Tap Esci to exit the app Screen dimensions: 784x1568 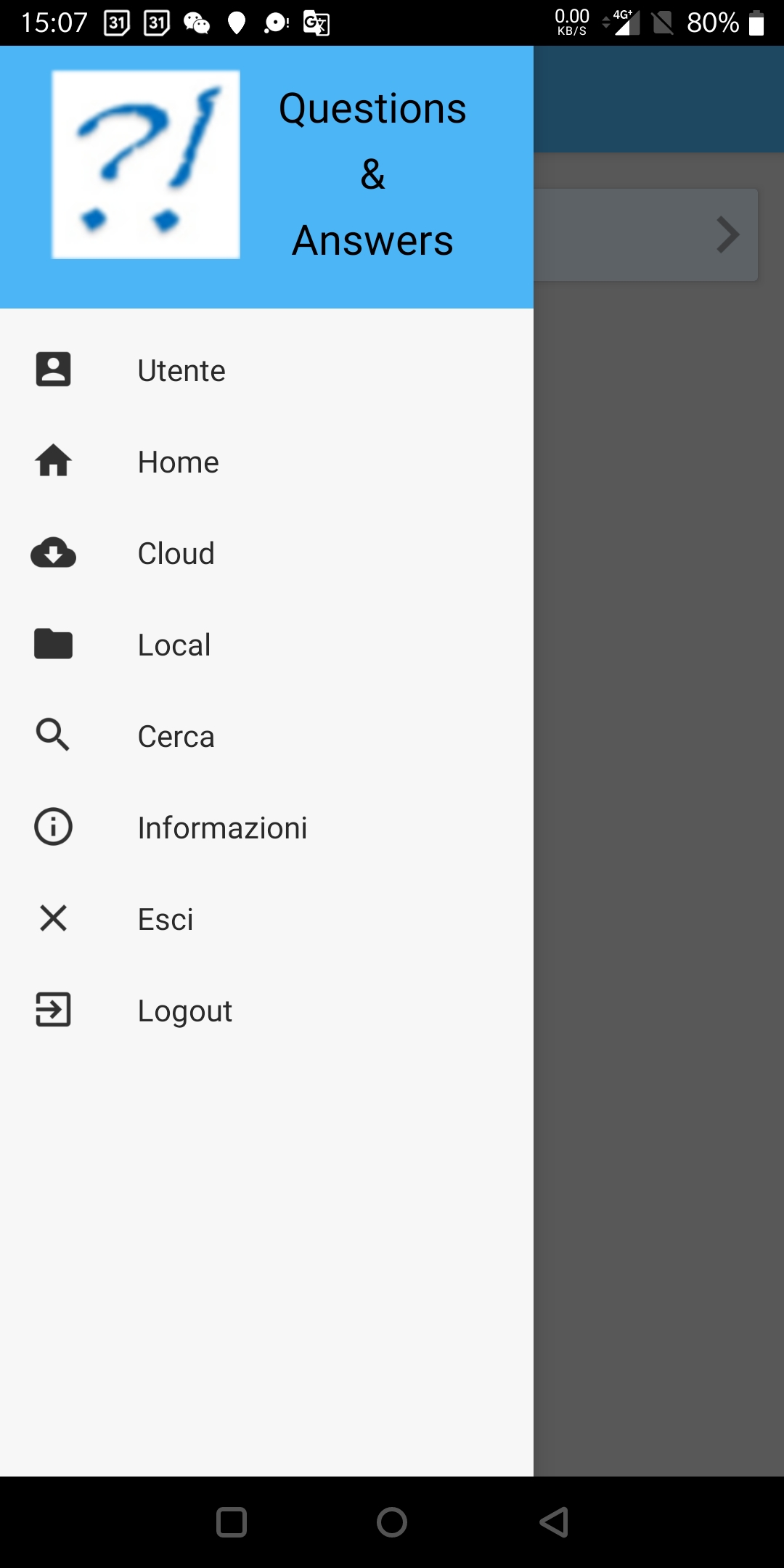(166, 920)
